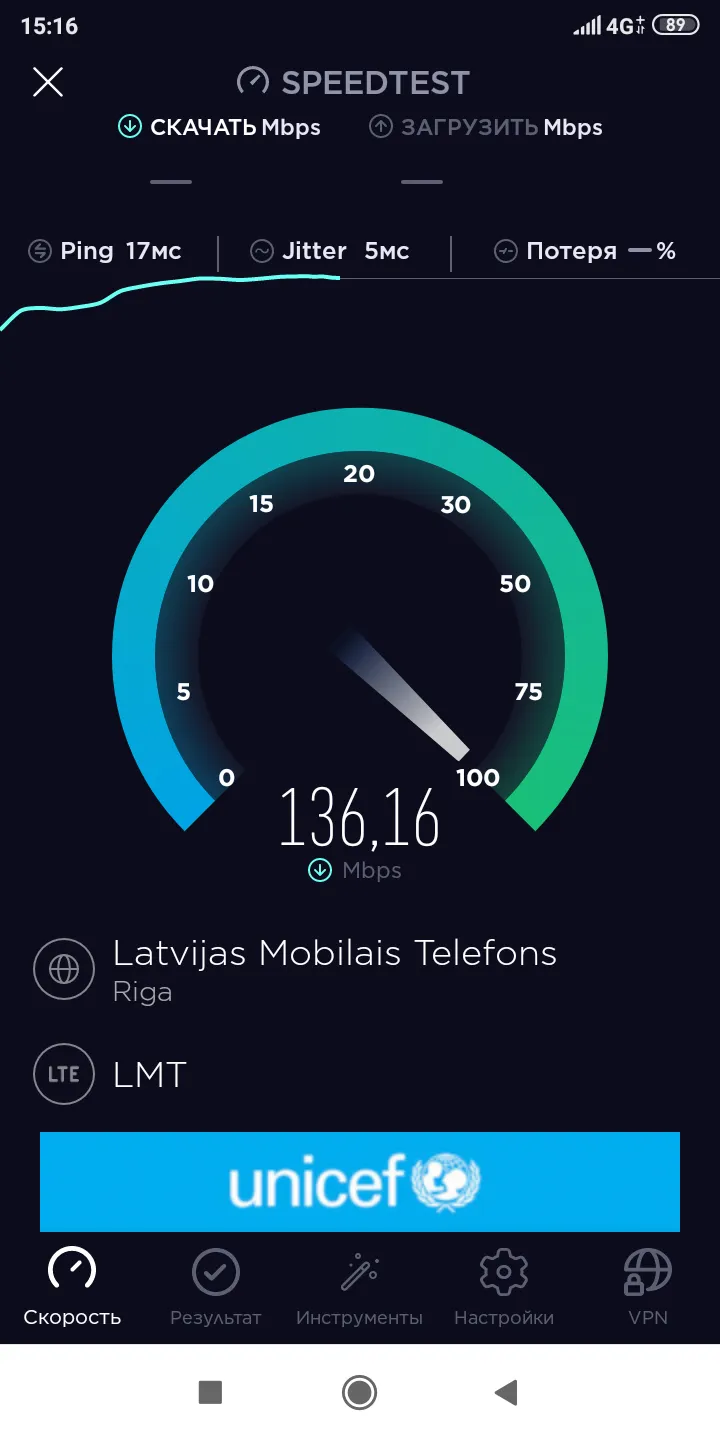Open the VPN tab

click(648, 1288)
